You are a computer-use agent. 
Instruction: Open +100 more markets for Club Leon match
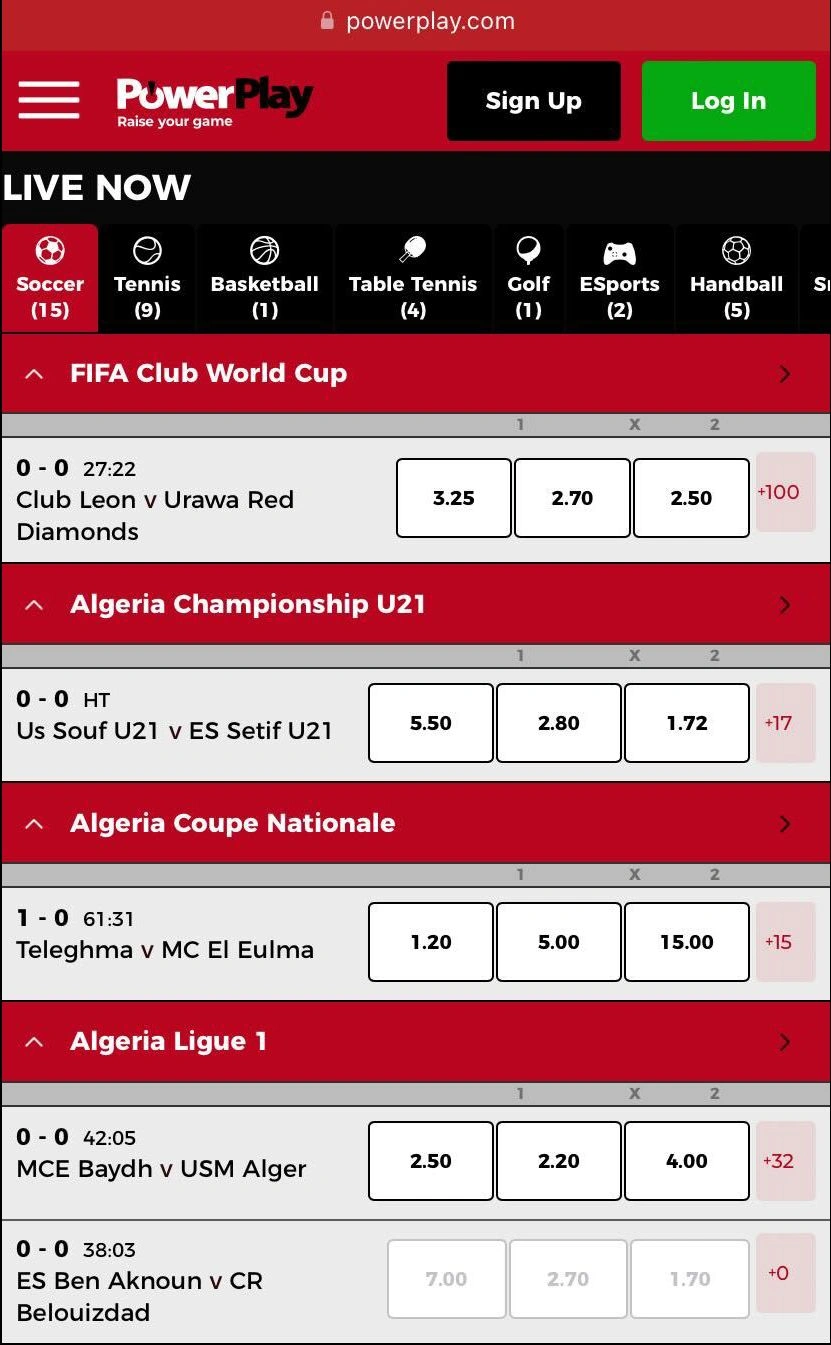pos(785,492)
